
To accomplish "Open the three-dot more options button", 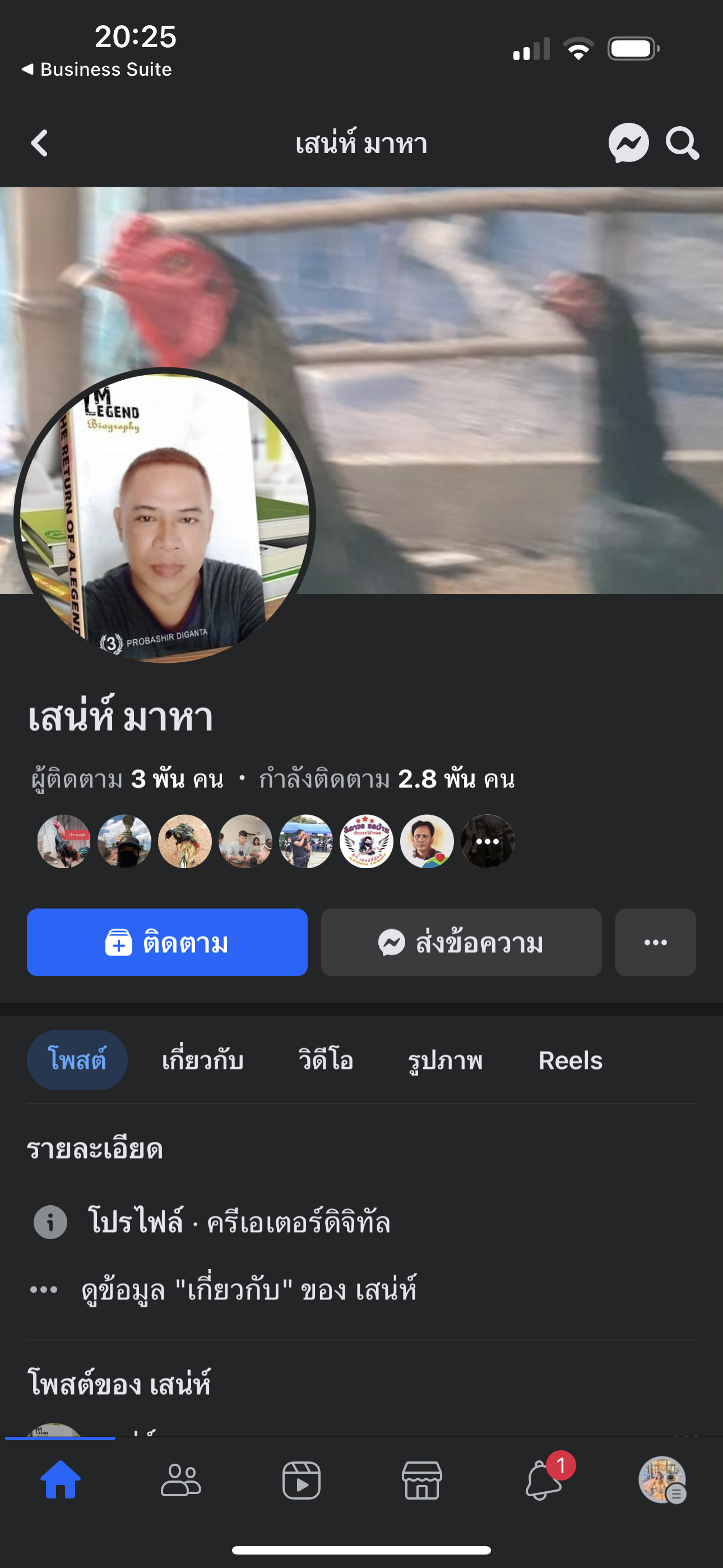I will 655,942.
